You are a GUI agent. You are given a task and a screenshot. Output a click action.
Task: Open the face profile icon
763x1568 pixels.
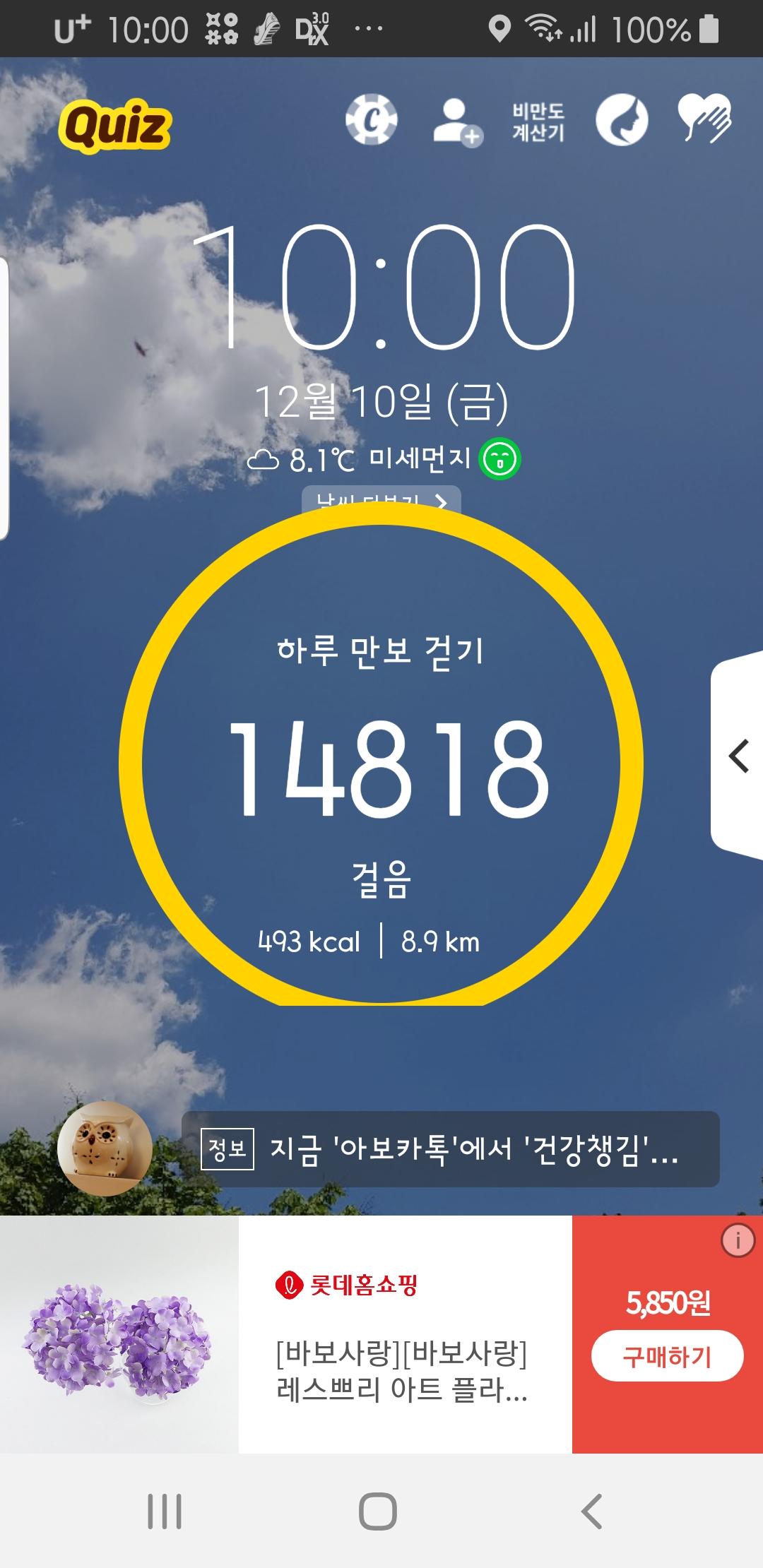click(622, 120)
